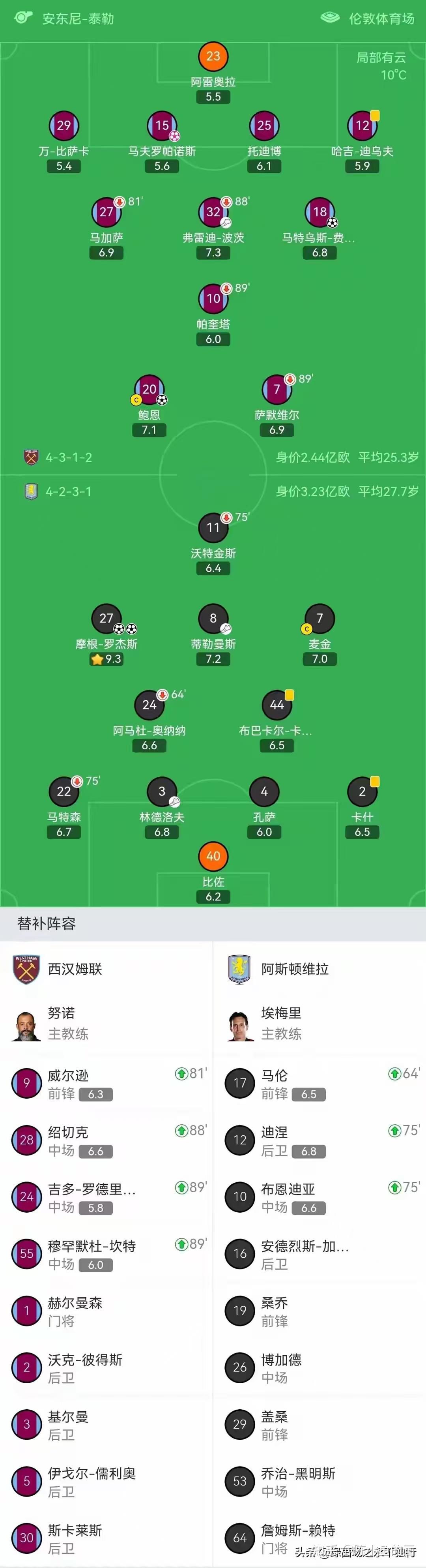Open substitute 布恩迪亚's row
The image size is (426, 1568).
click(319, 1197)
